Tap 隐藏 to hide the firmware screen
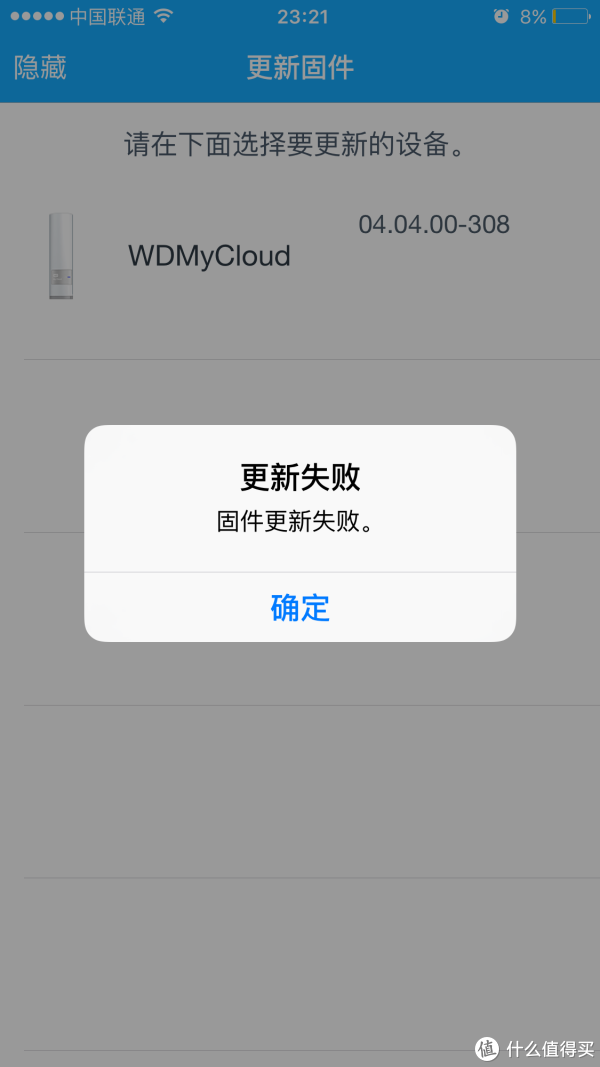The height and width of the screenshot is (1067, 600). (40, 68)
